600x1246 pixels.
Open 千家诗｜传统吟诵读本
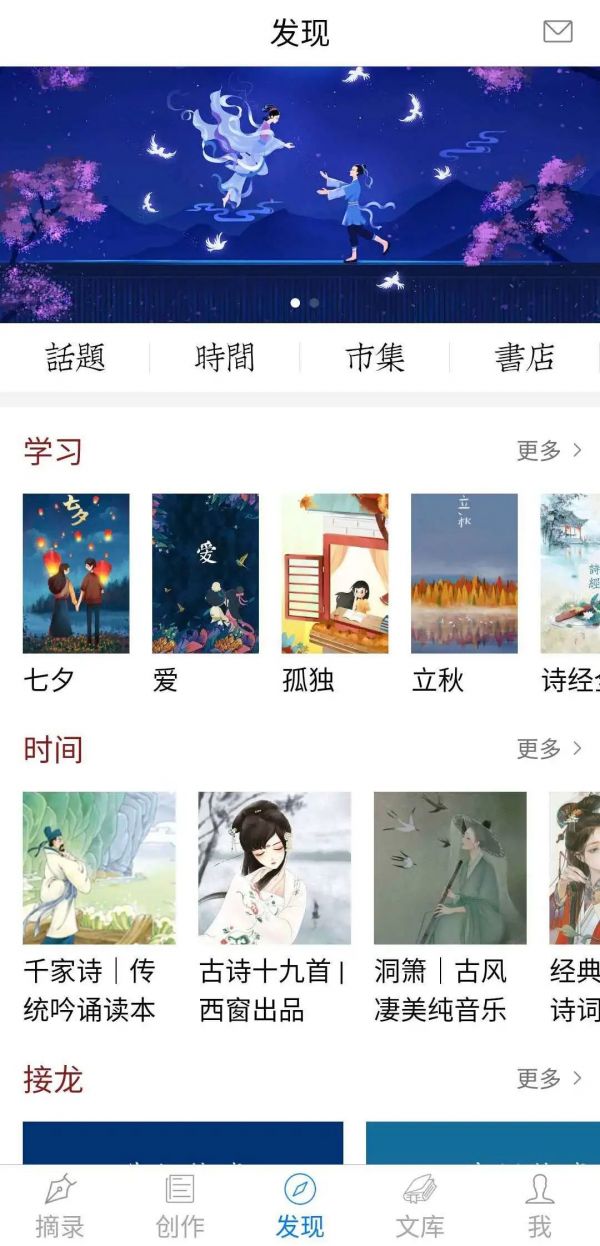pos(99,868)
